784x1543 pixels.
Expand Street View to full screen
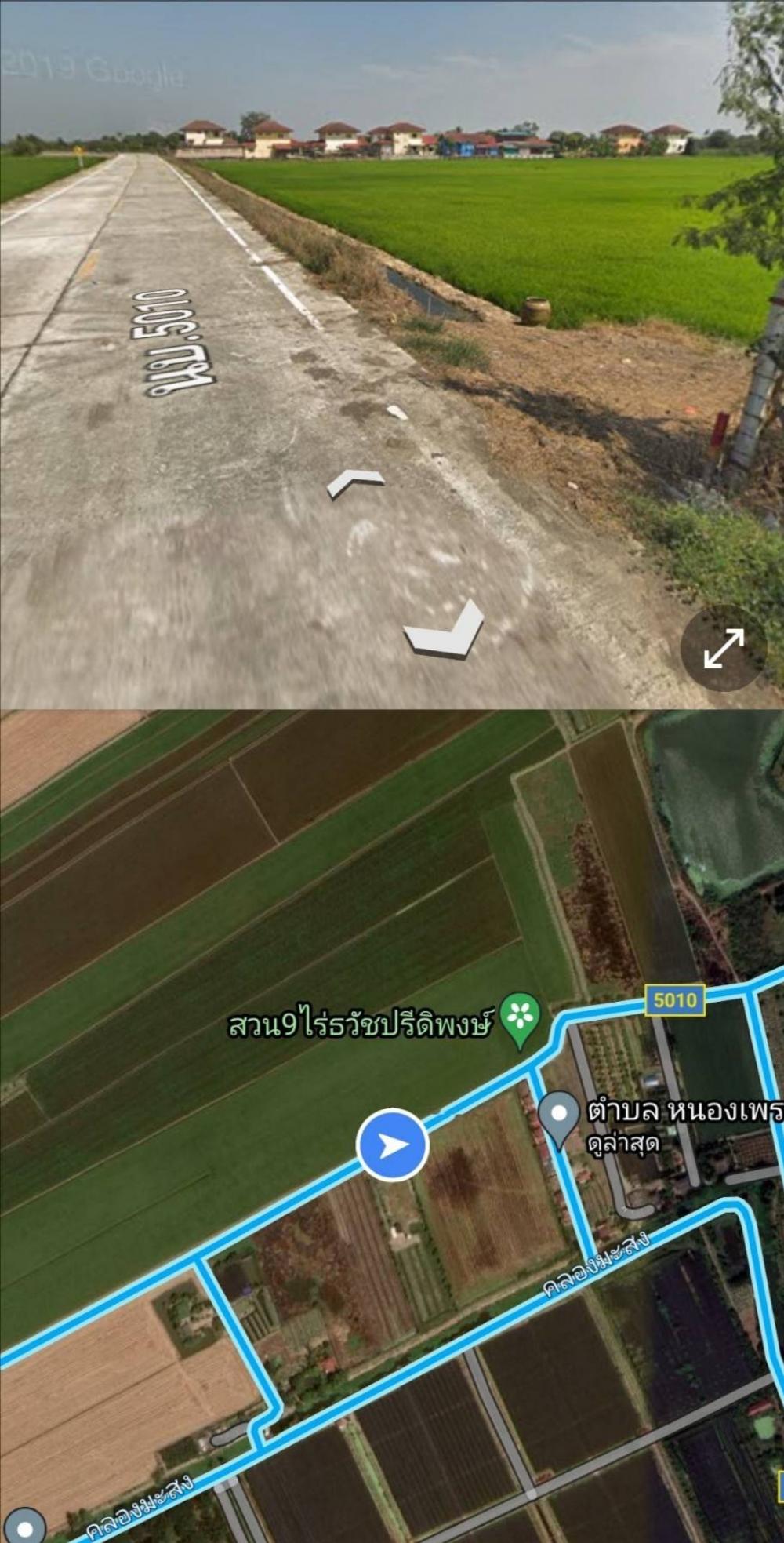724,649
